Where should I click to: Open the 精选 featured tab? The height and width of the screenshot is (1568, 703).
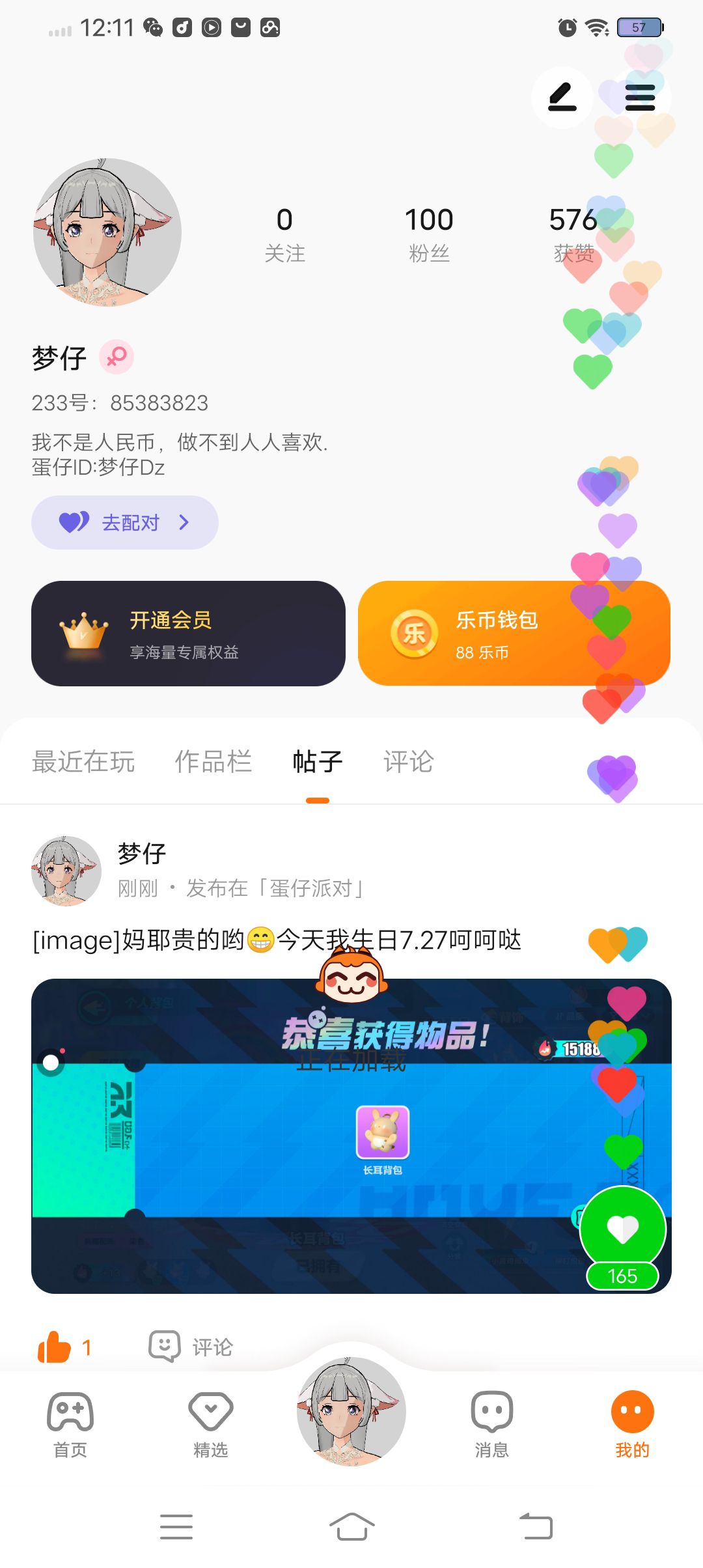tap(211, 1425)
